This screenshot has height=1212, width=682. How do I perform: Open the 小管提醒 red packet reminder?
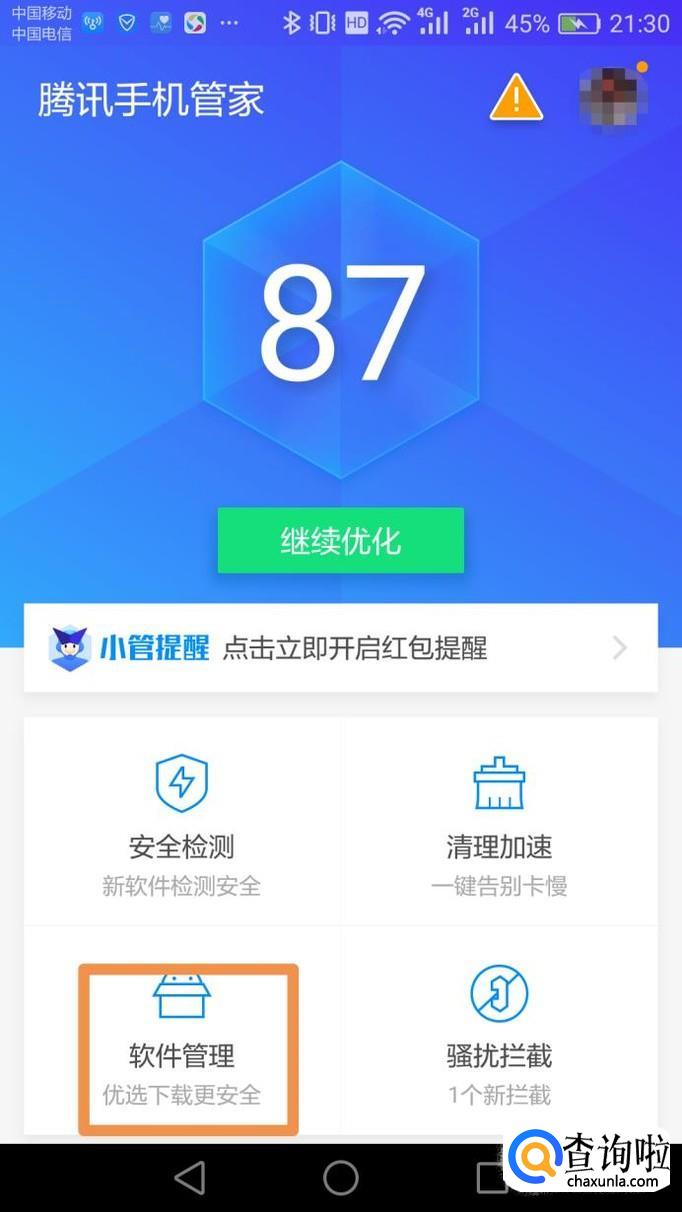340,648
